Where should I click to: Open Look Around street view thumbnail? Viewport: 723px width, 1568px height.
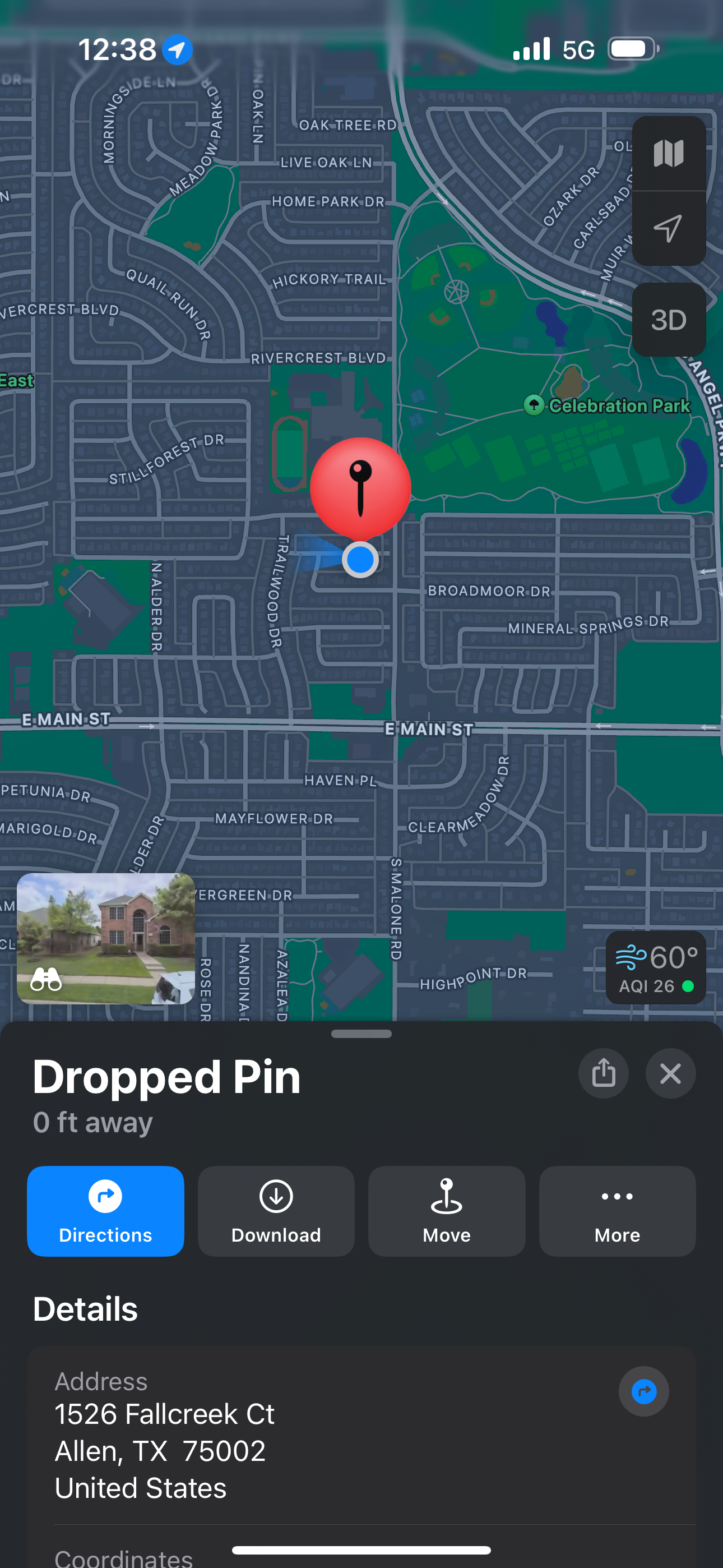(106, 938)
